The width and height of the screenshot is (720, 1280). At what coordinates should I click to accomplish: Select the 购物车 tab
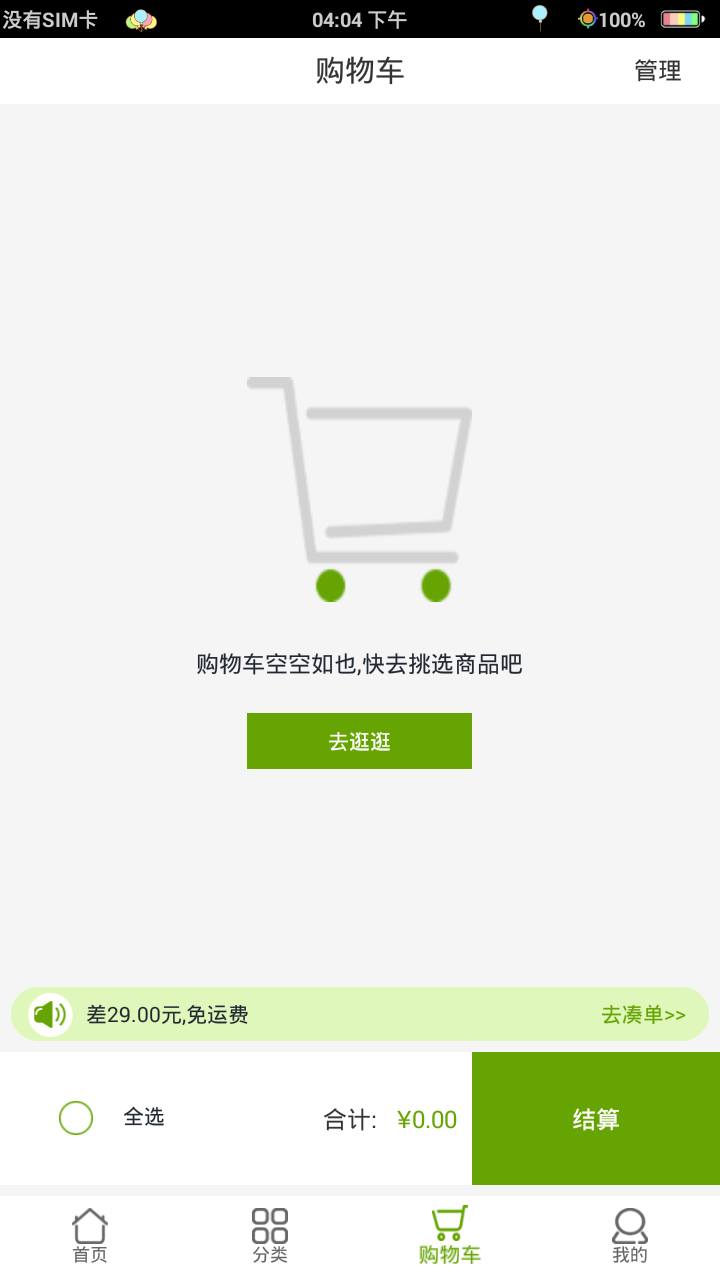tap(450, 1237)
